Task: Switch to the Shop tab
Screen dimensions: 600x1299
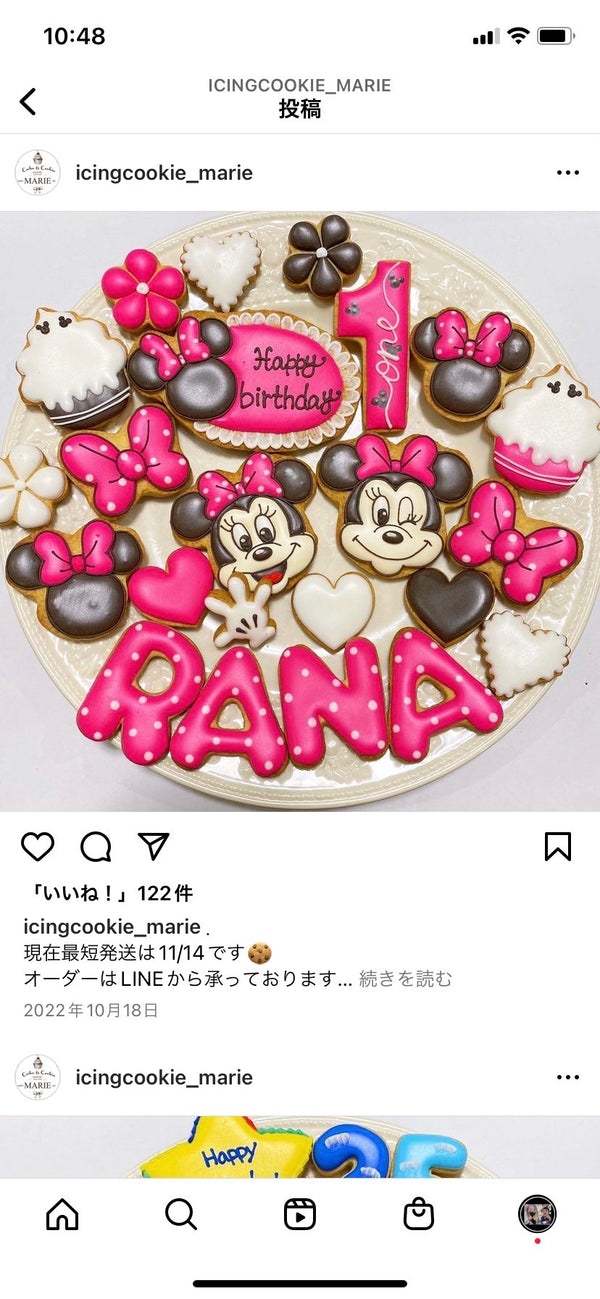Action: [418, 1214]
